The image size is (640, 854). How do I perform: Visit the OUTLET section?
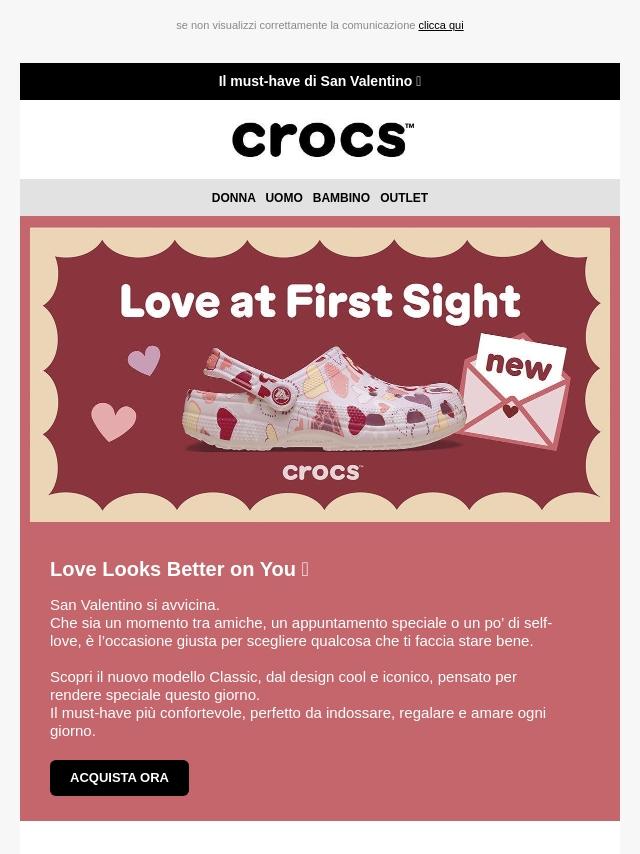tap(404, 198)
